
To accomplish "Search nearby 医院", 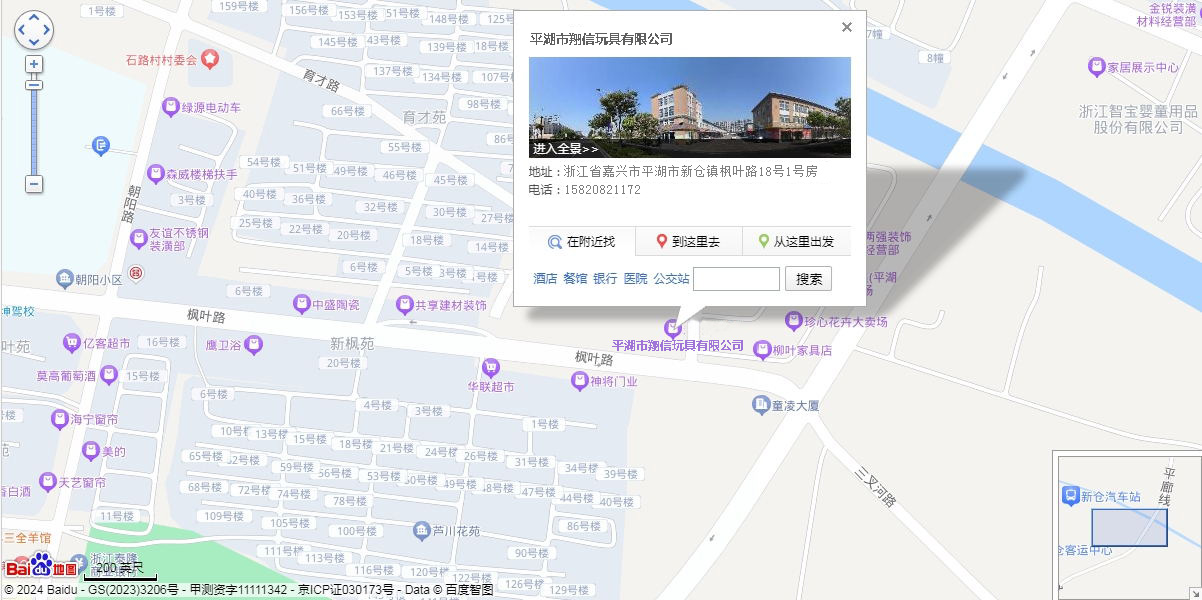I will coord(636,280).
